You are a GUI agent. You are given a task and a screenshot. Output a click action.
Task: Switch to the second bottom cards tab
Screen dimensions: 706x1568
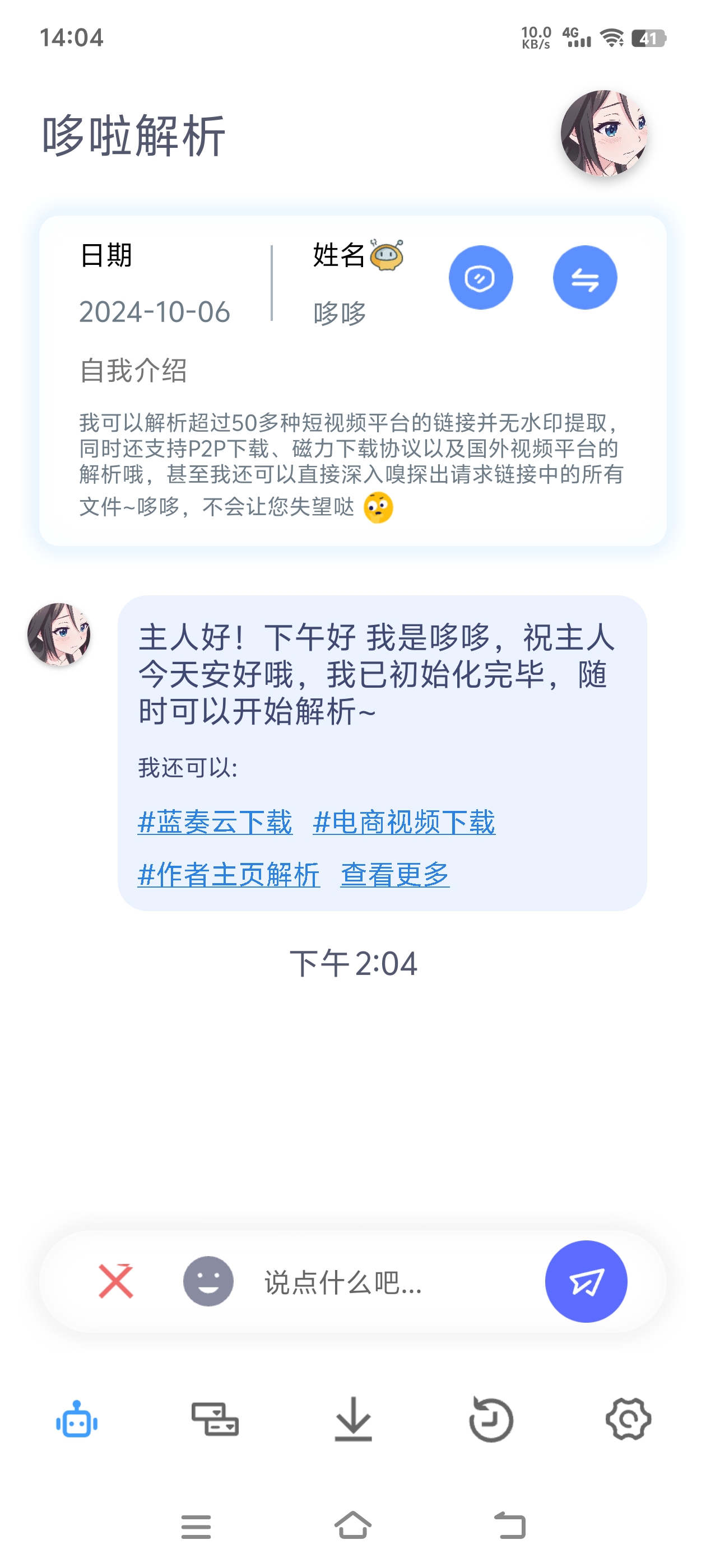[x=215, y=1419]
